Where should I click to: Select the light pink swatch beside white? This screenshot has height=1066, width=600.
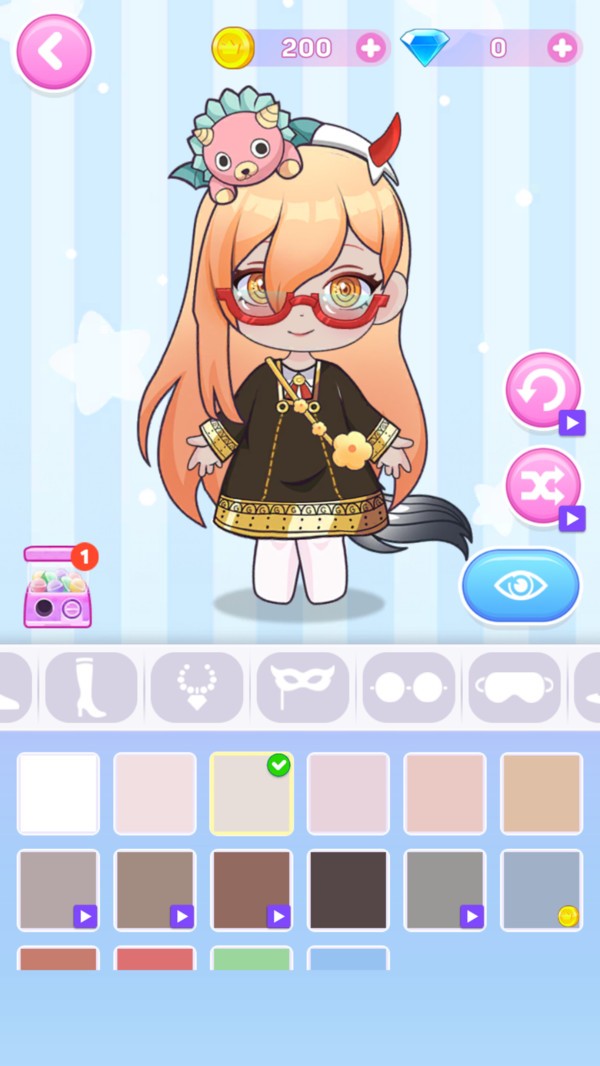pyautogui.click(x=155, y=793)
